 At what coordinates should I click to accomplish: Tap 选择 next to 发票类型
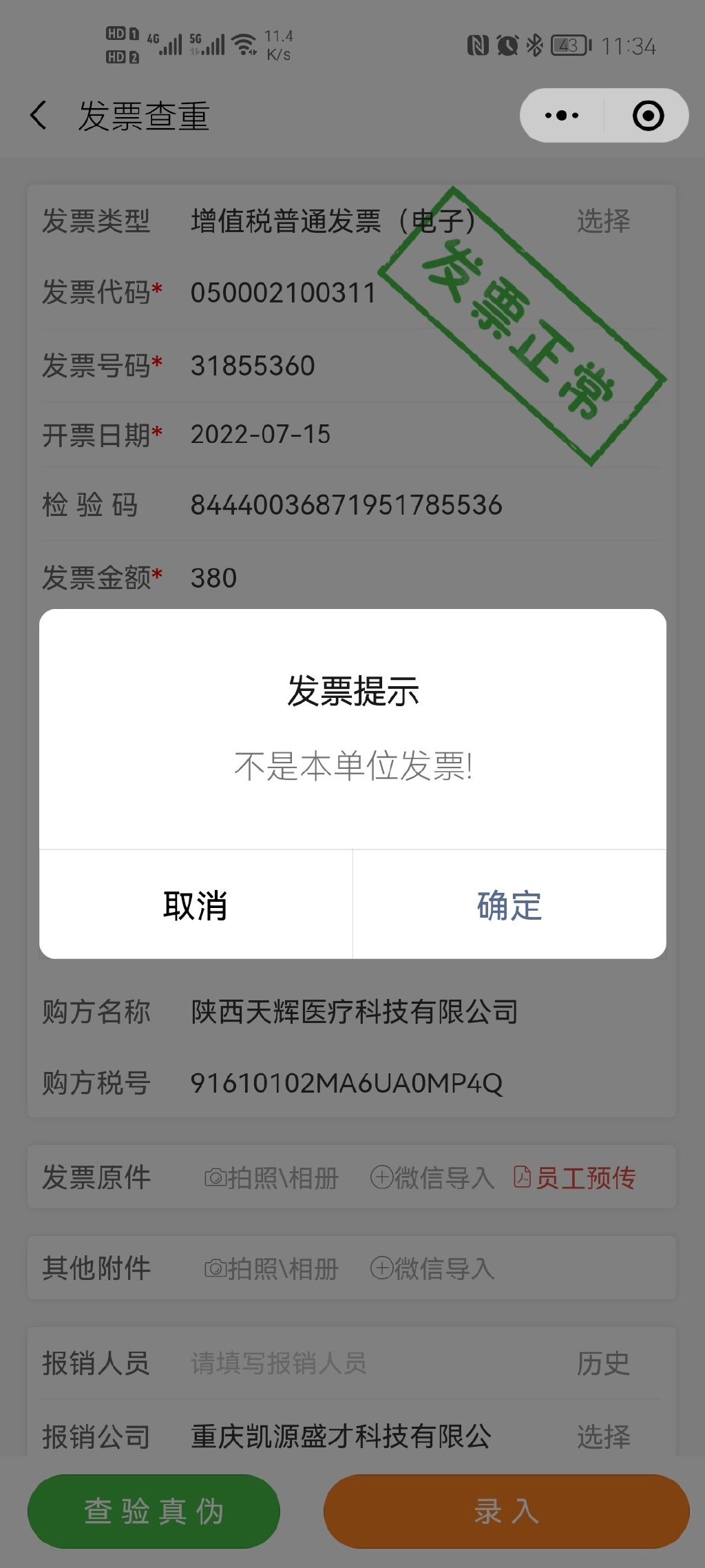tap(603, 221)
